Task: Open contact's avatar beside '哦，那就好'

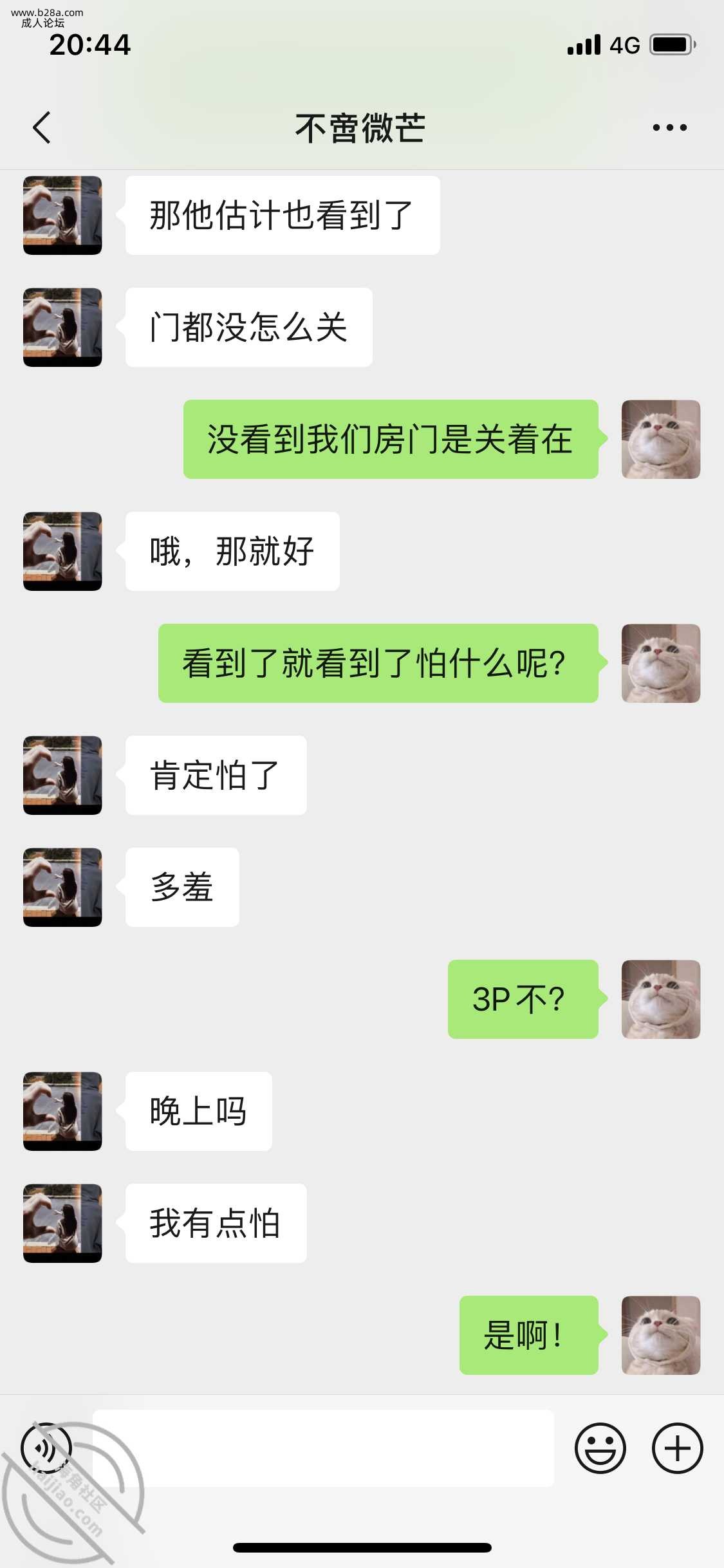Action: click(62, 551)
